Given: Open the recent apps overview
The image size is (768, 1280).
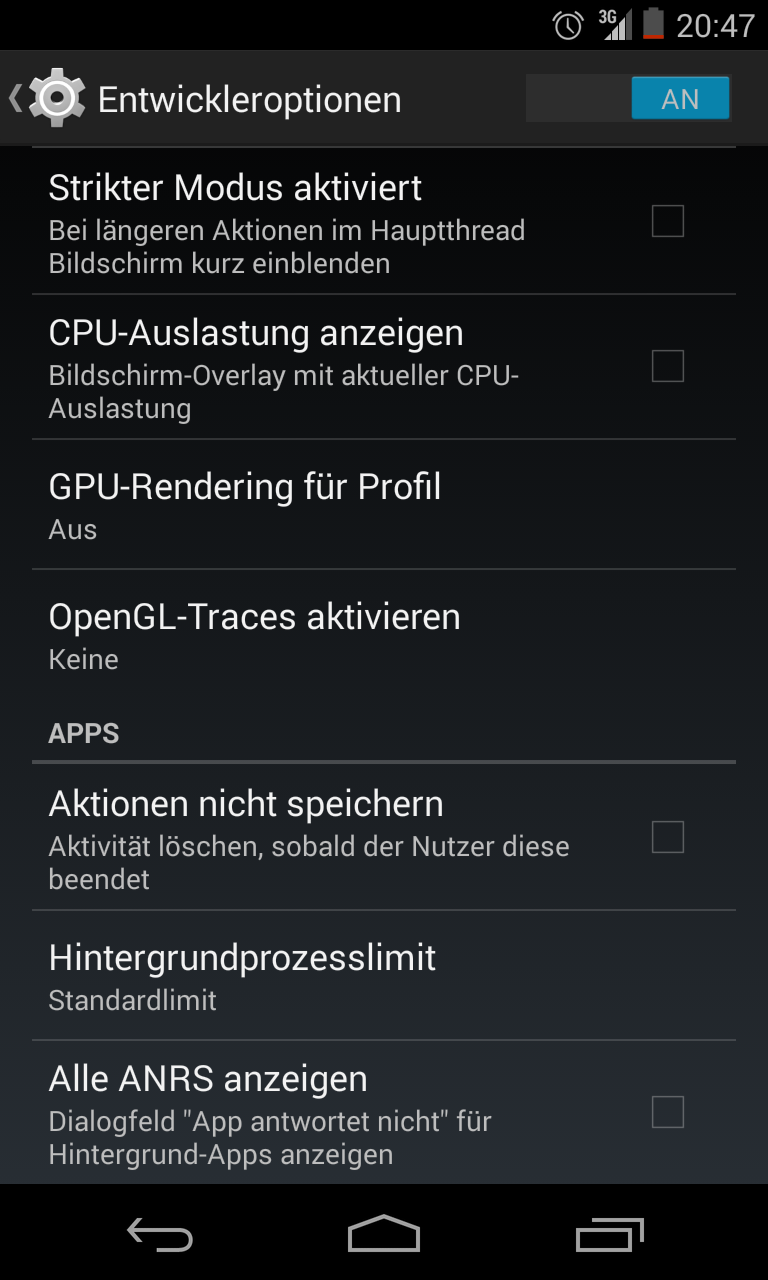Looking at the screenshot, I should click(x=609, y=1234).
